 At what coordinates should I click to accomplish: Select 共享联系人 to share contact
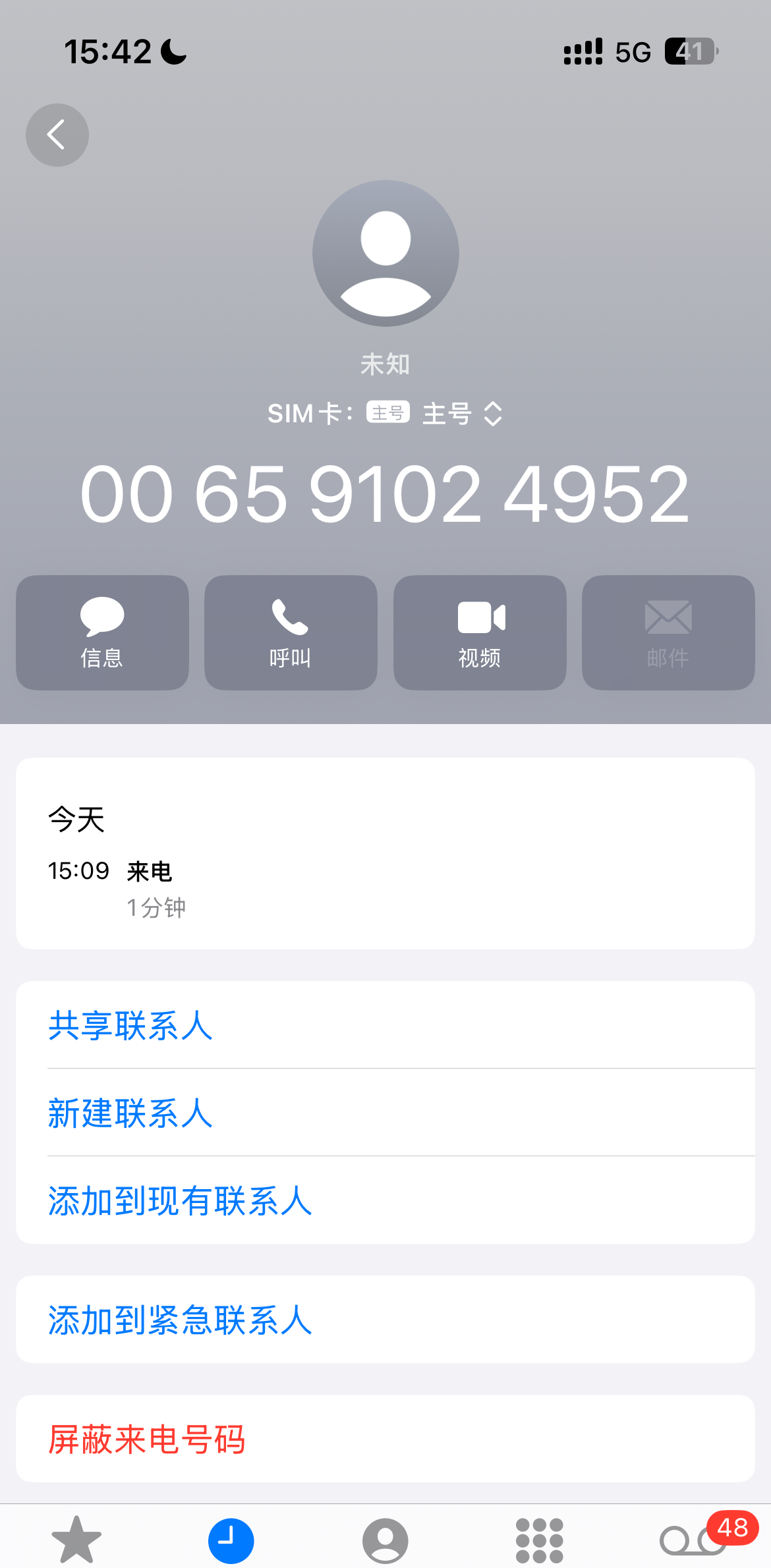130,1026
